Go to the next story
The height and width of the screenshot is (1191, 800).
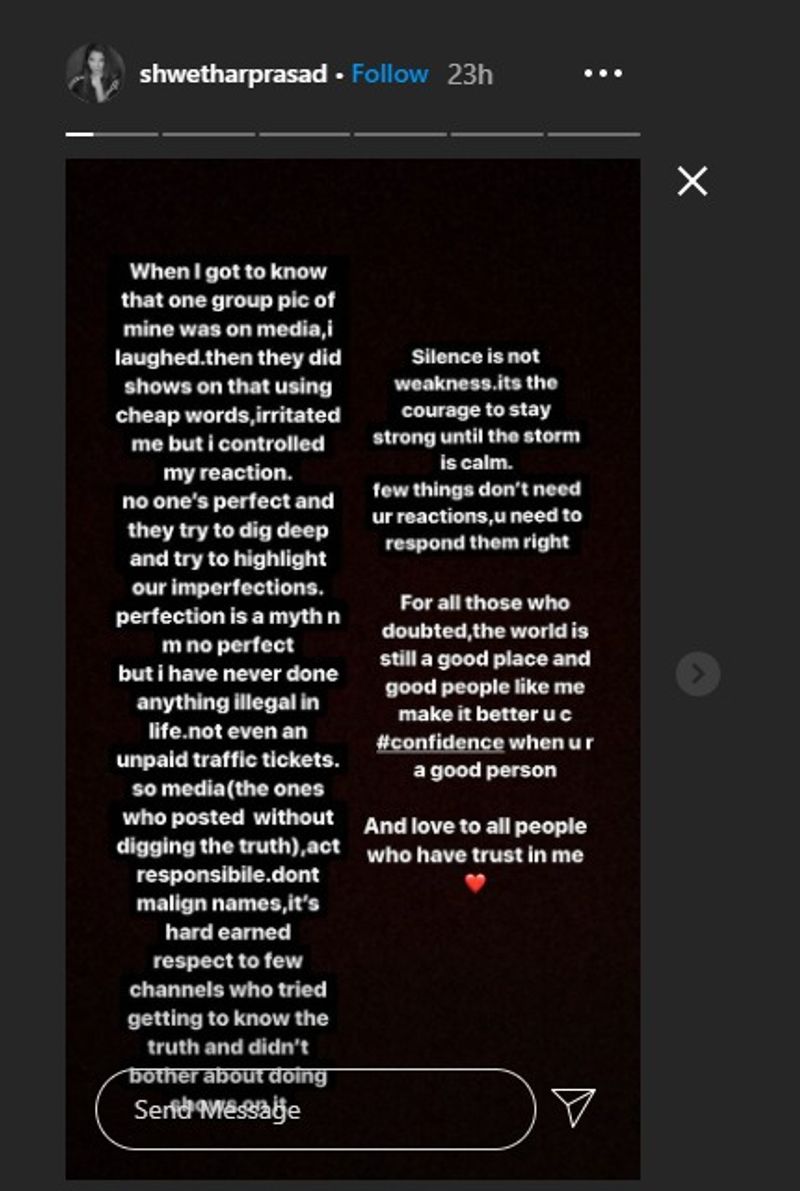pyautogui.click(x=697, y=674)
